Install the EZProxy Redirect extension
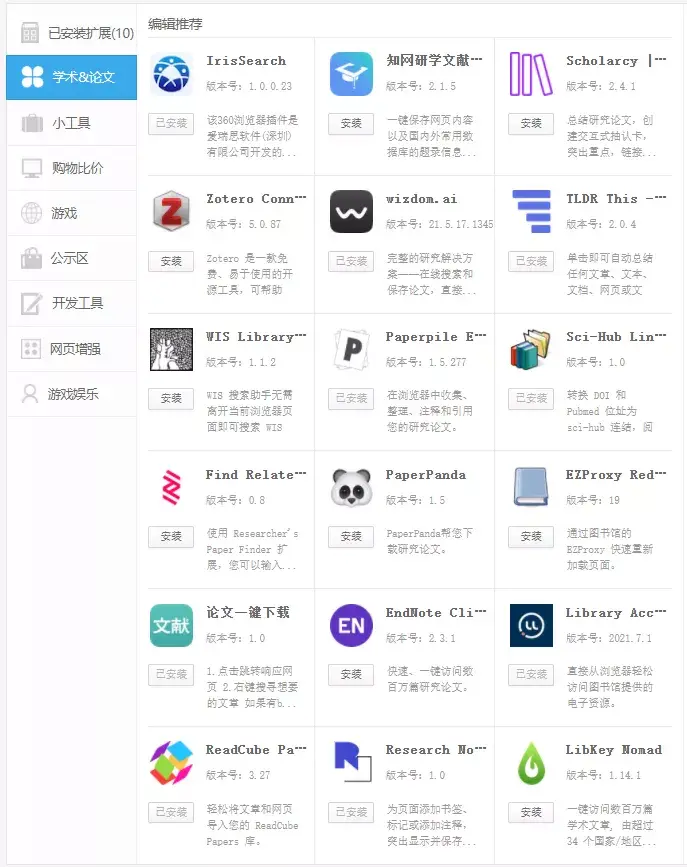This screenshot has width=687, height=867. (x=531, y=536)
